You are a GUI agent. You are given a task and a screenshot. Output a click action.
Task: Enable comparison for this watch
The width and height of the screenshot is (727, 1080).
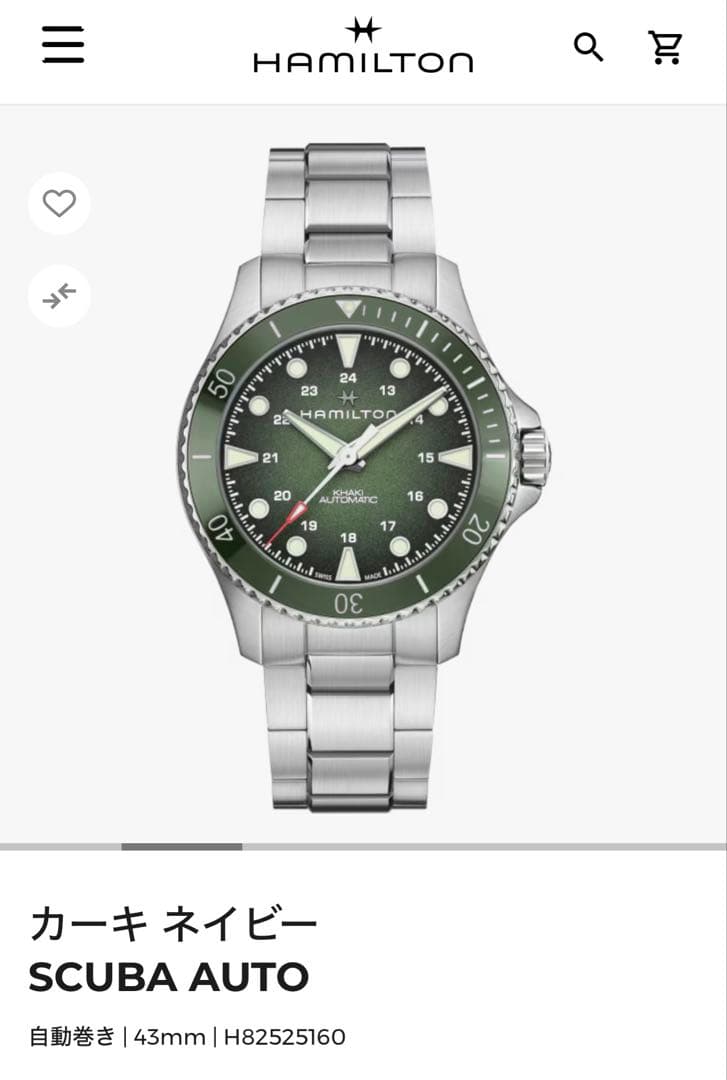pos(59,295)
